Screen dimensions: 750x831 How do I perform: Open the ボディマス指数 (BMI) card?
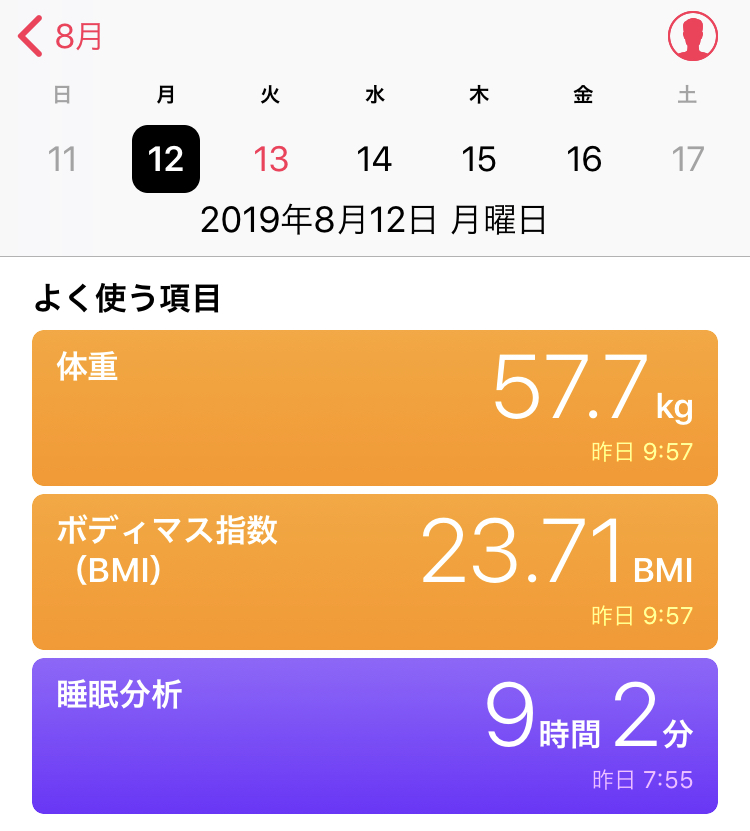[375, 572]
